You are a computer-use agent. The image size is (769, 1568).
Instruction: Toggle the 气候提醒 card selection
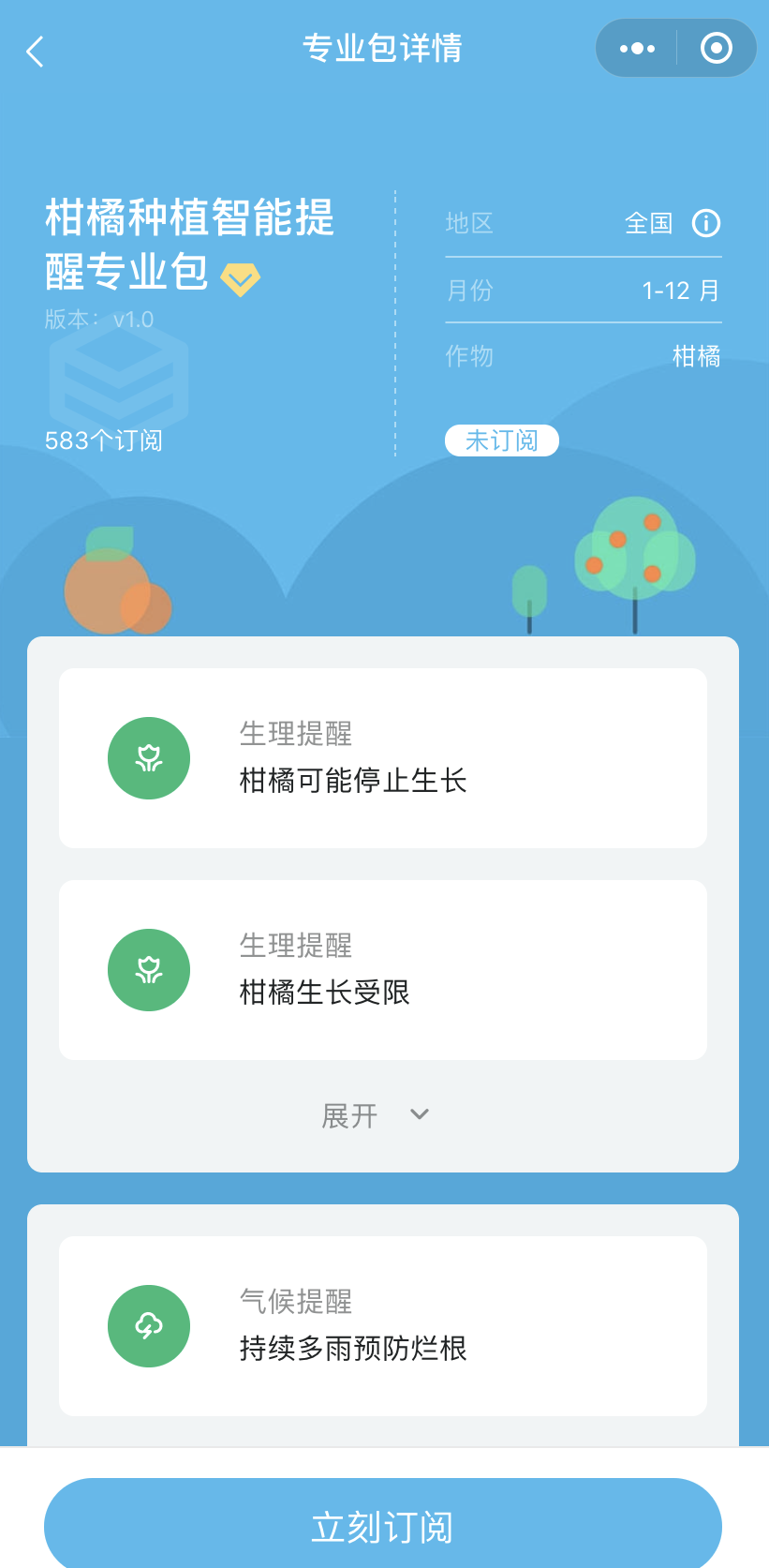[382, 1324]
